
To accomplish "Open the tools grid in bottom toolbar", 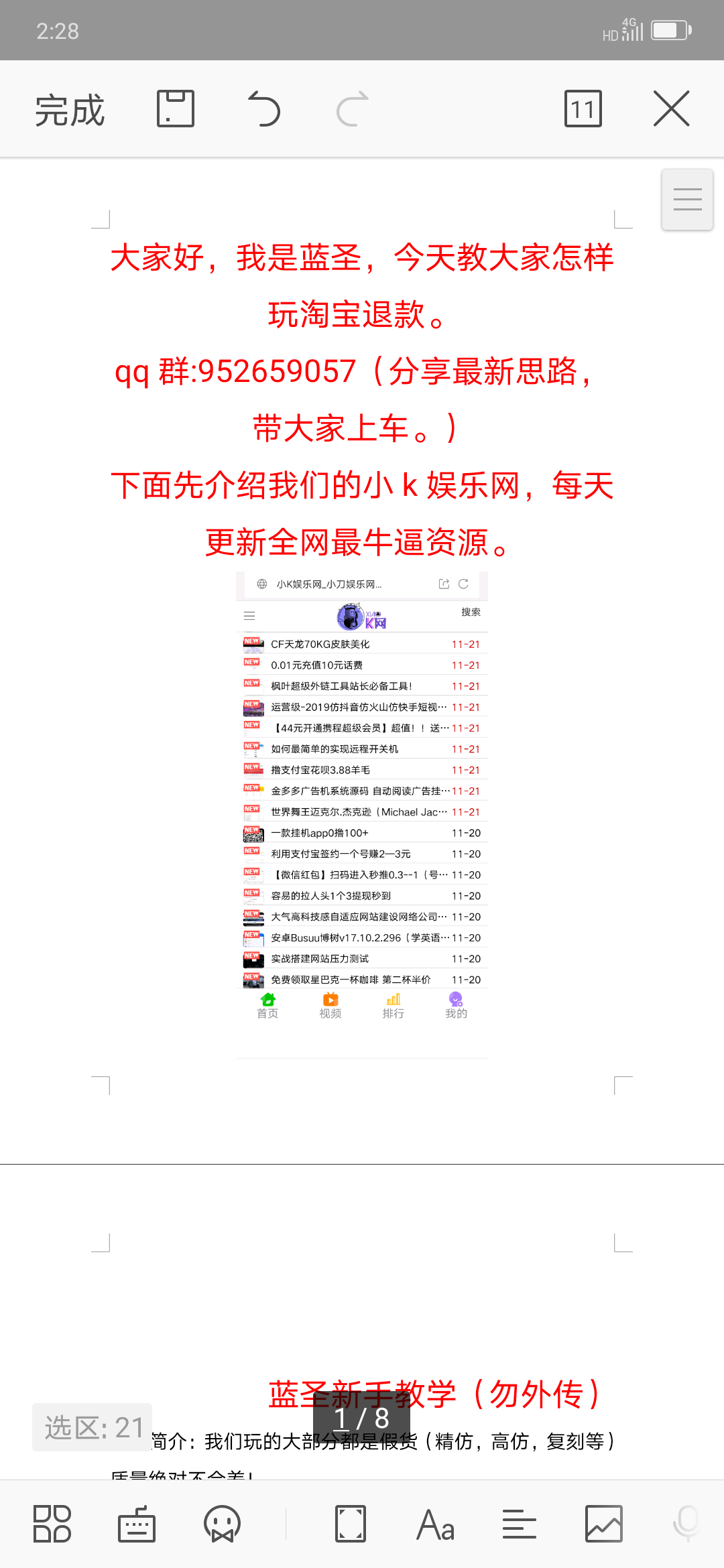I will [x=52, y=1524].
